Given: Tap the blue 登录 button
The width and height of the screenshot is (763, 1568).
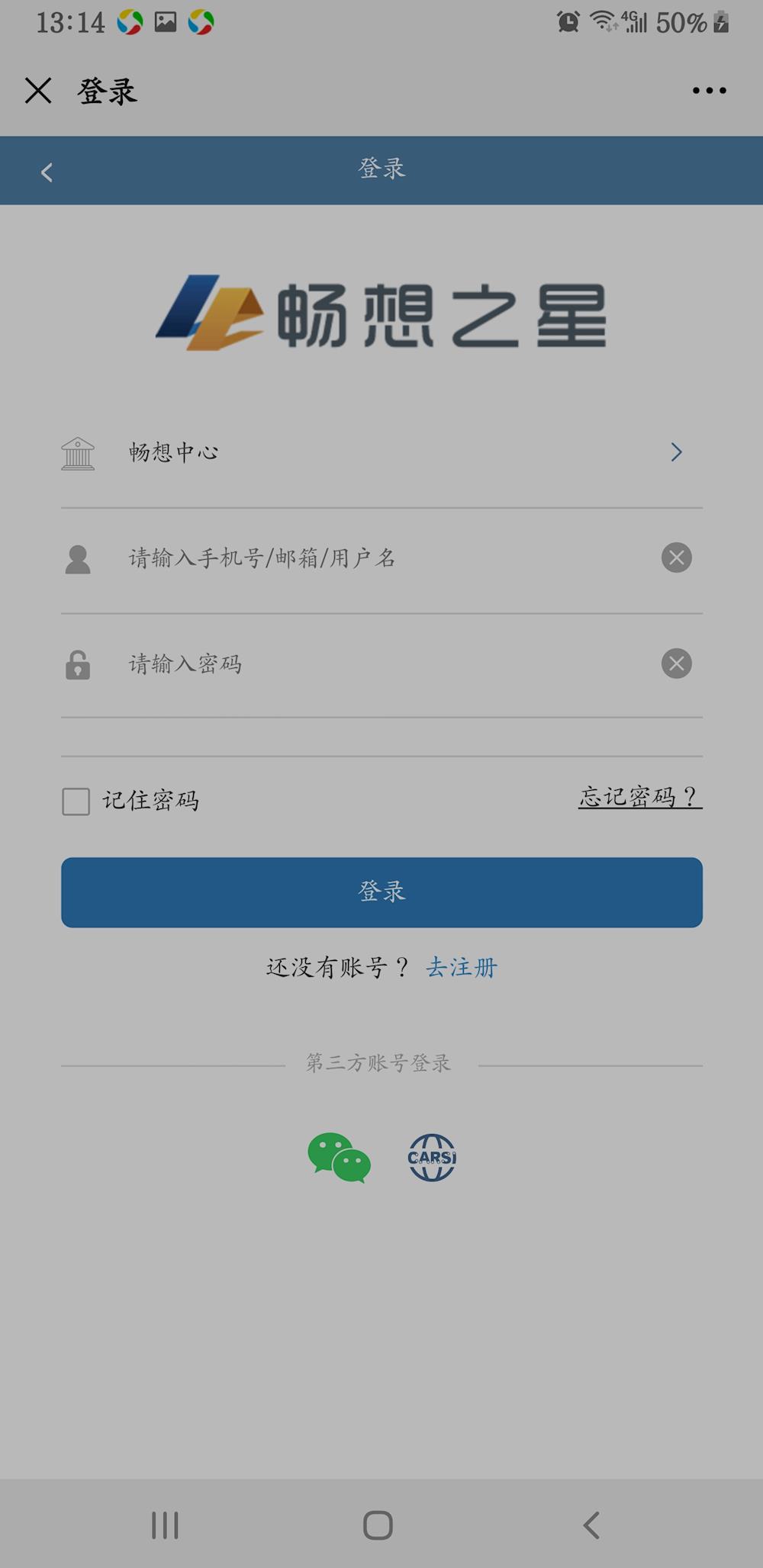Looking at the screenshot, I should pyautogui.click(x=381, y=892).
